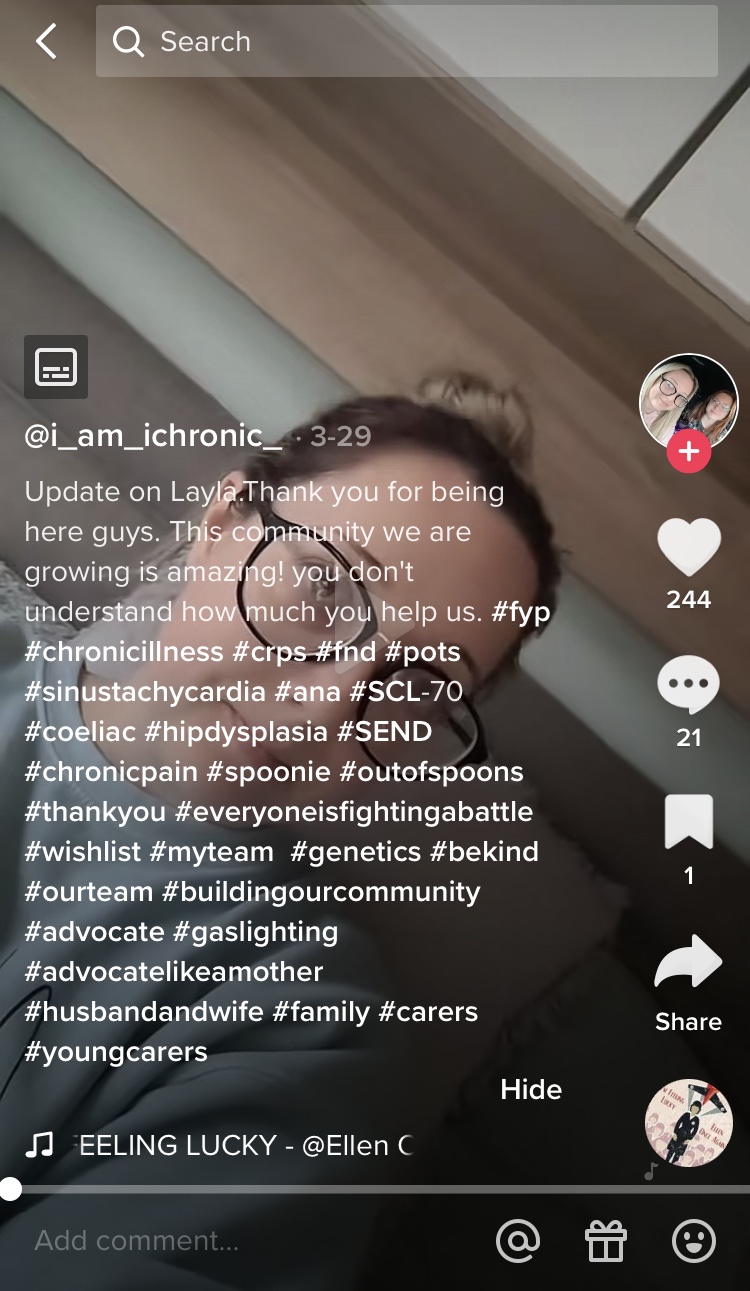
Task: Share this video
Action: click(688, 962)
